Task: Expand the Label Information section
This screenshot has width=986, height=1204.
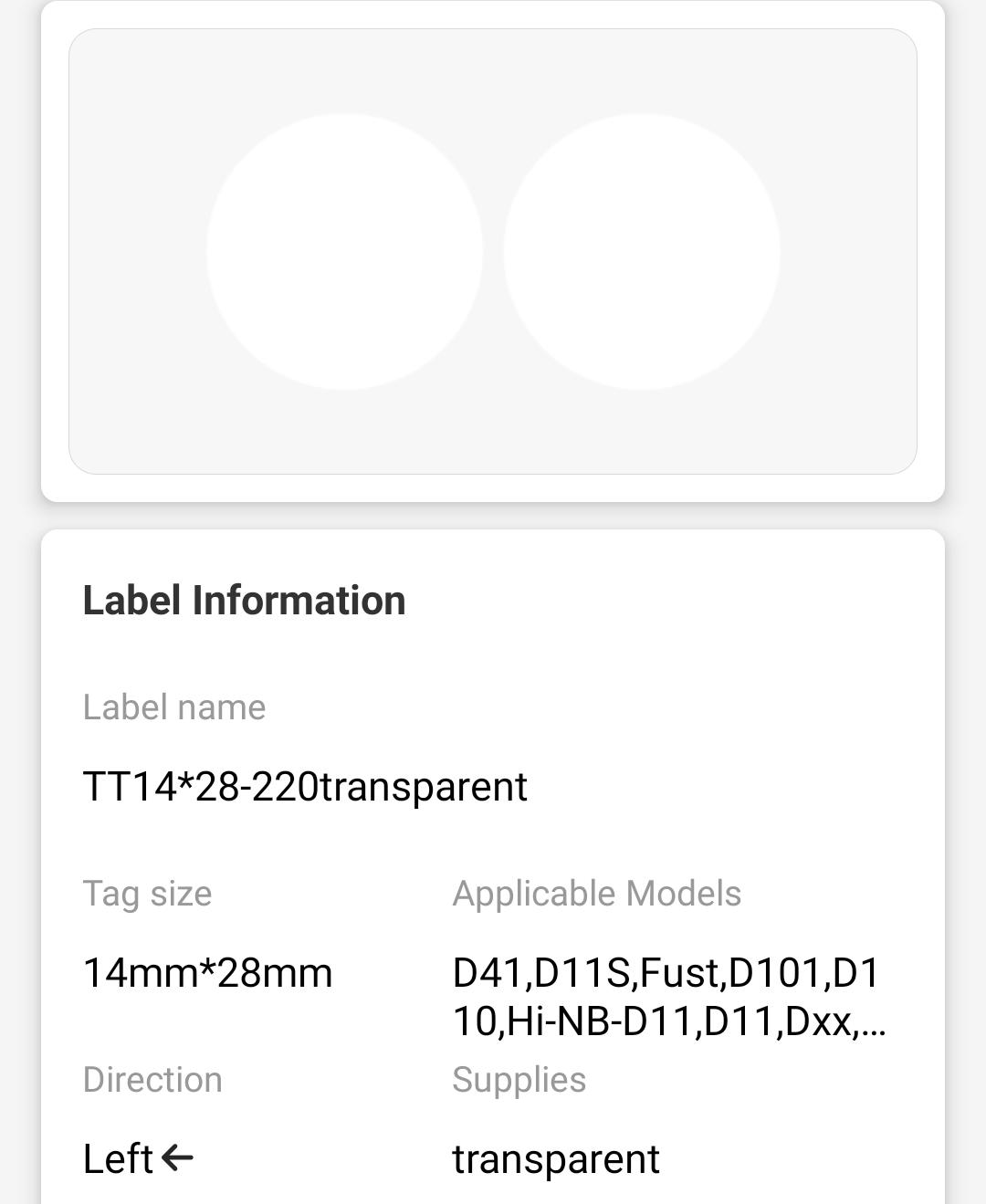Action: 244,600
